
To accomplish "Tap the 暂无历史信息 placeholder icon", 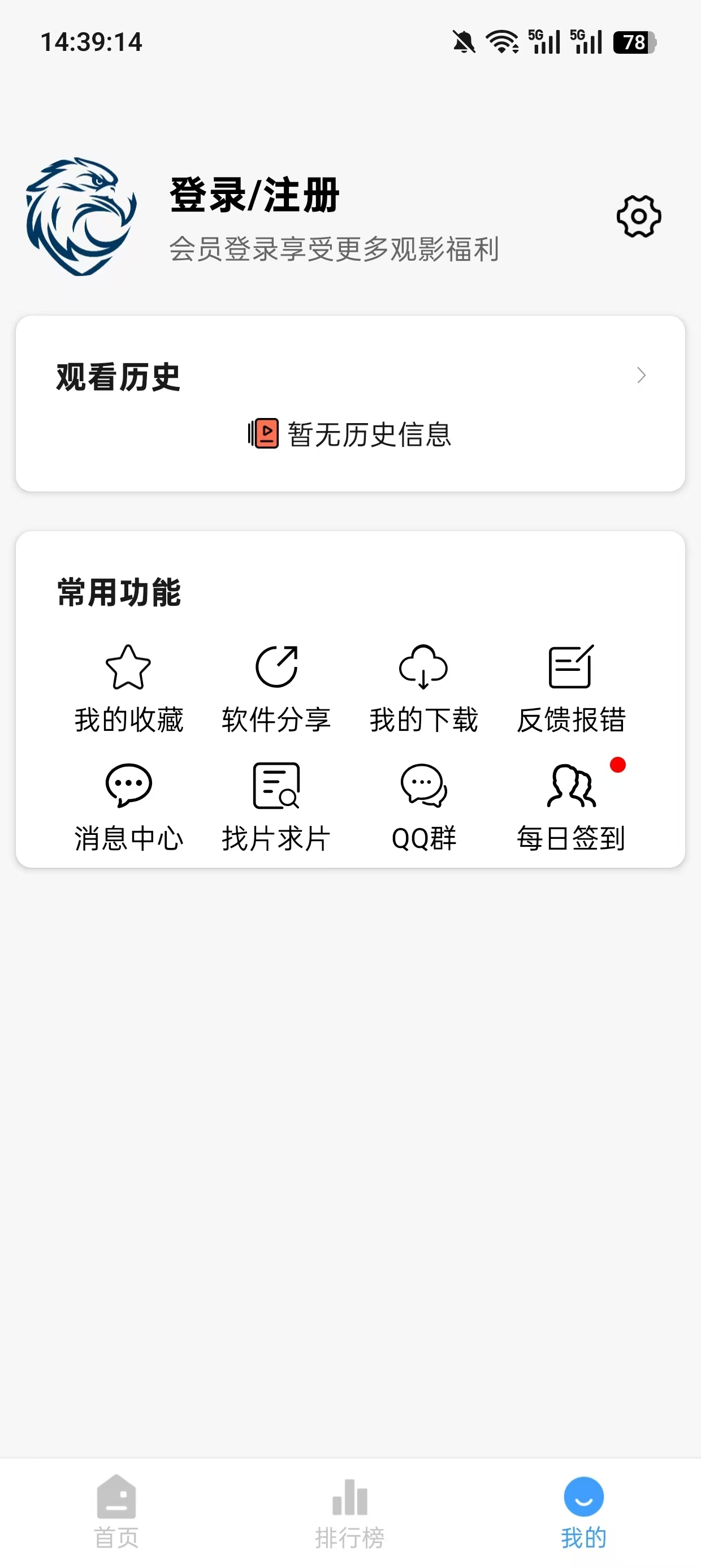I will 264,434.
